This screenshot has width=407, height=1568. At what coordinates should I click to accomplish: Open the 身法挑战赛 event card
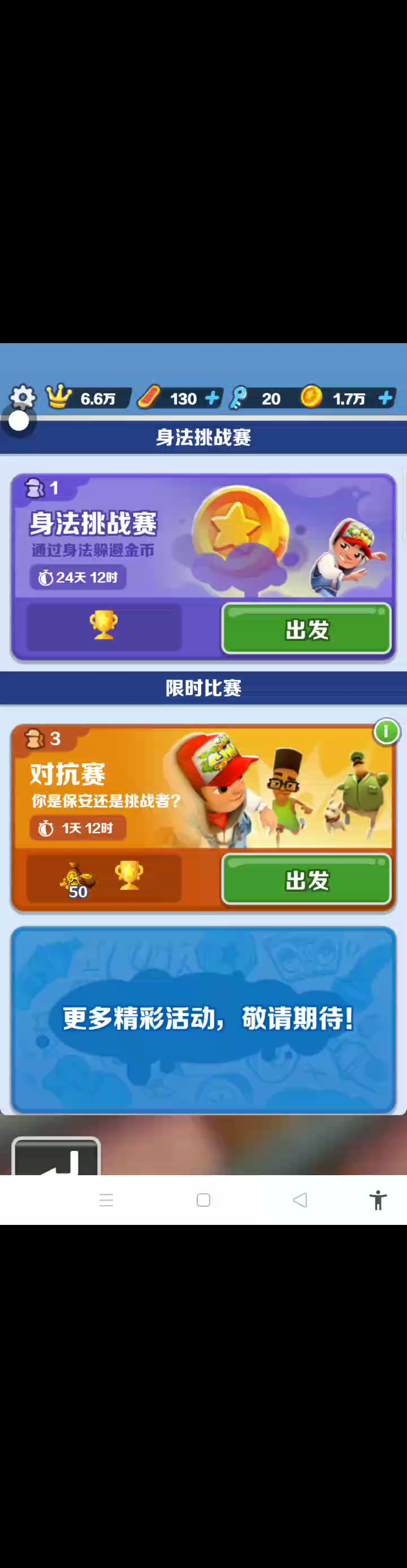(x=203, y=537)
